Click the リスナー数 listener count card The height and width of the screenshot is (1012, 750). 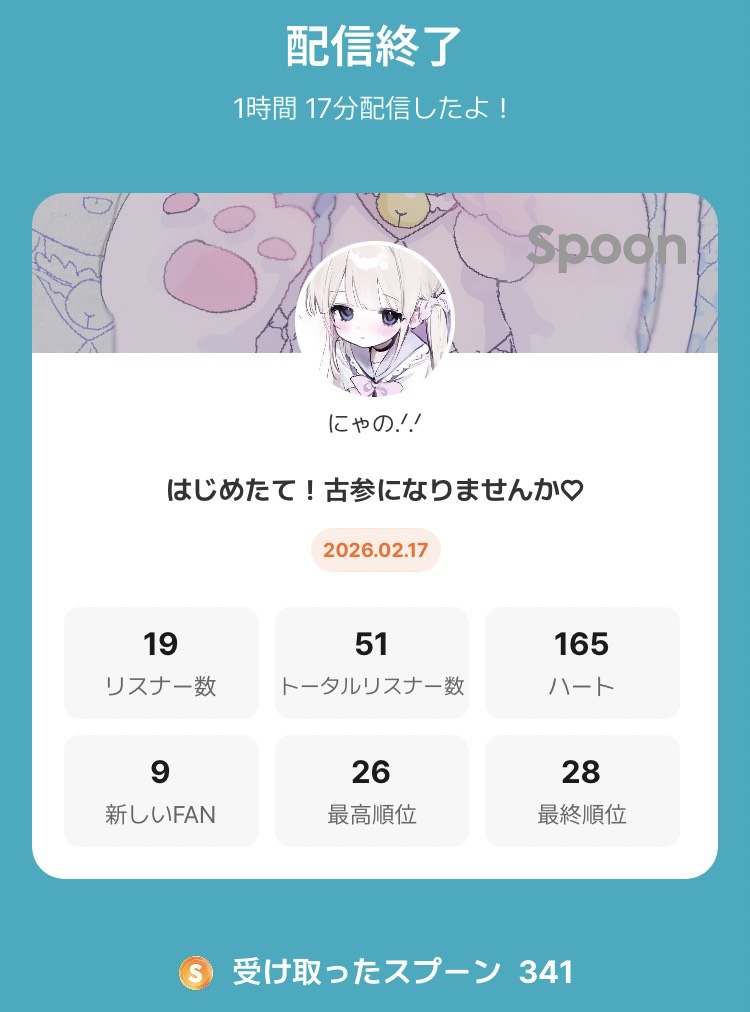[162, 661]
